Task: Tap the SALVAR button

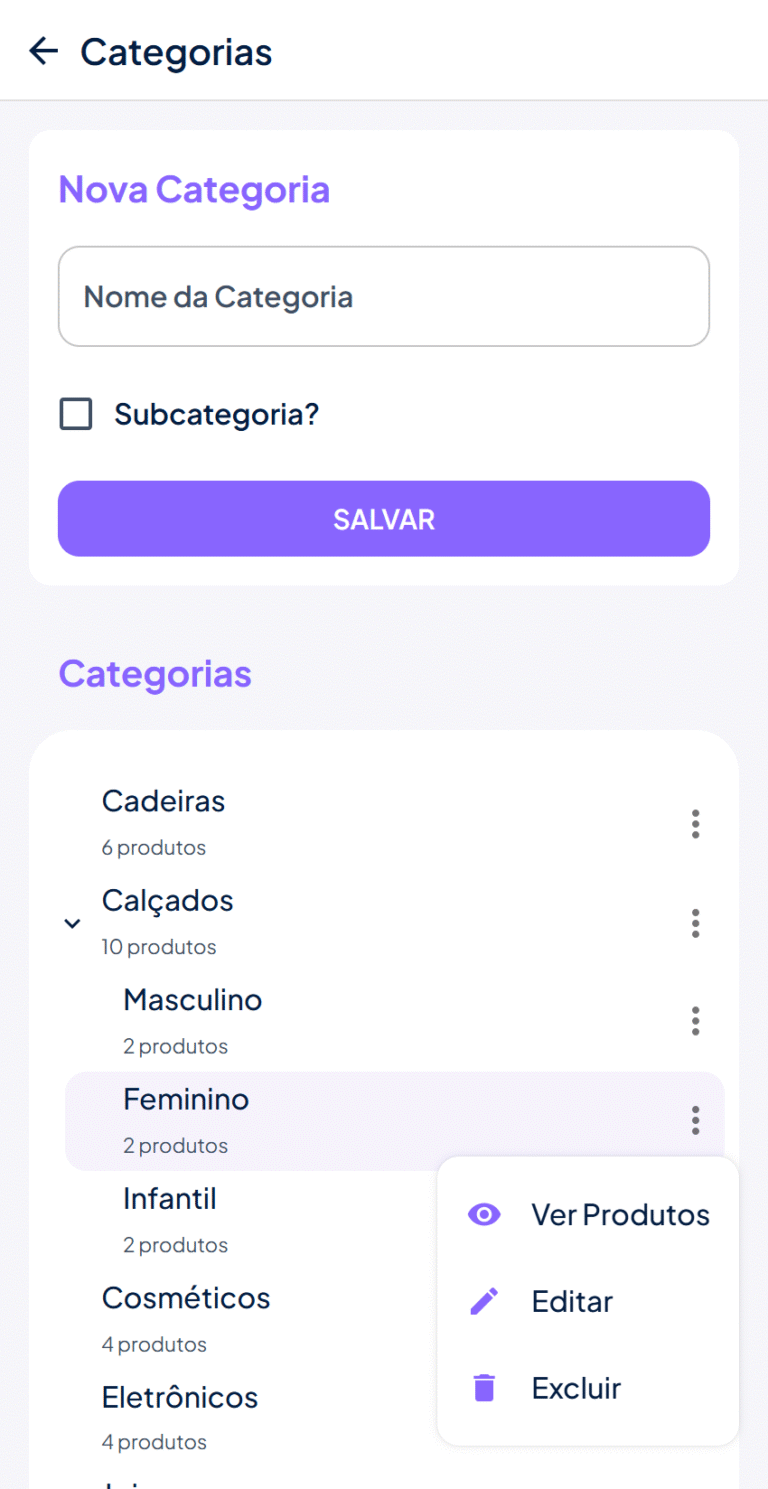Action: [384, 519]
